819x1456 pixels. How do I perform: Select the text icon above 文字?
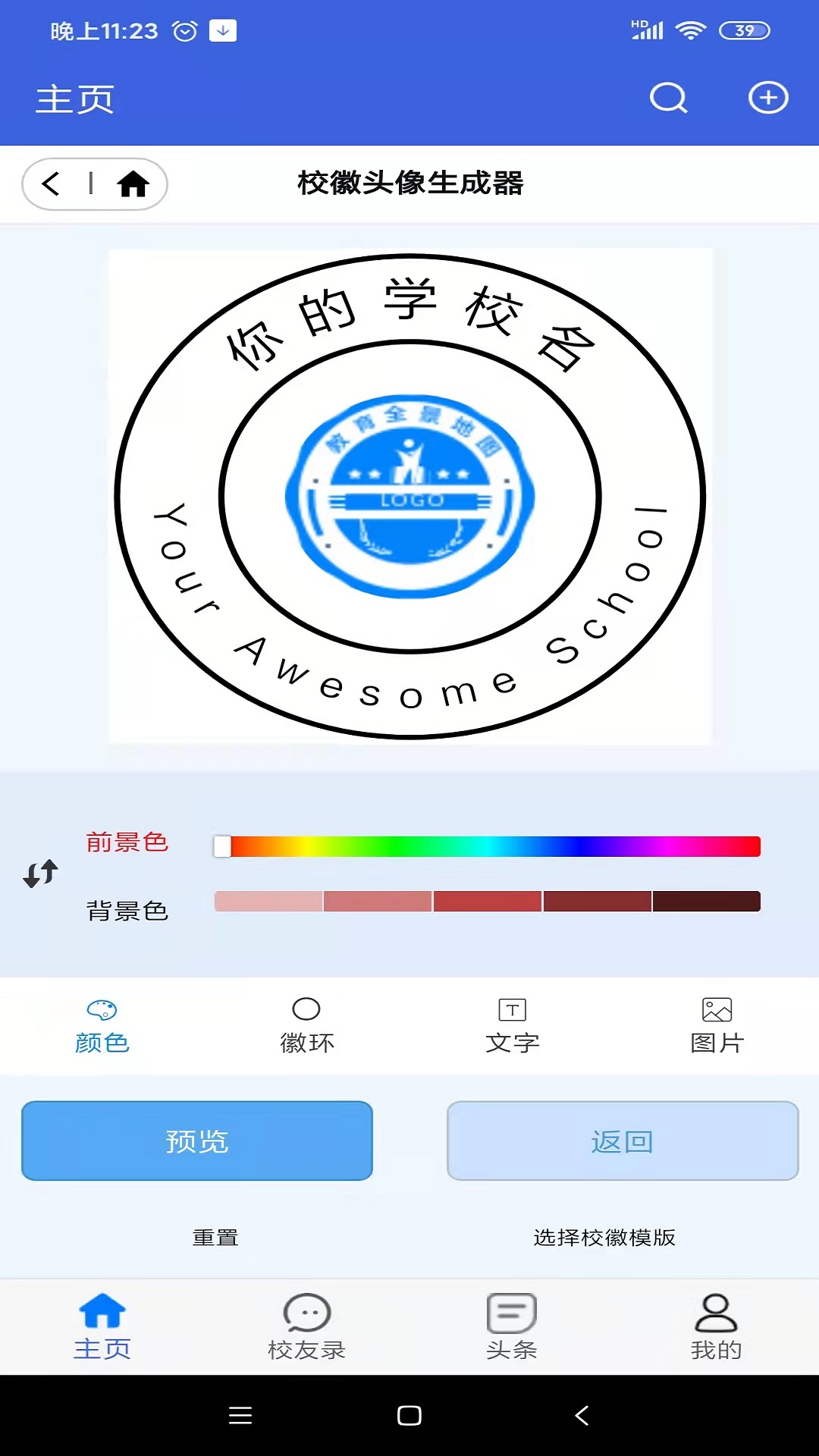511,1009
